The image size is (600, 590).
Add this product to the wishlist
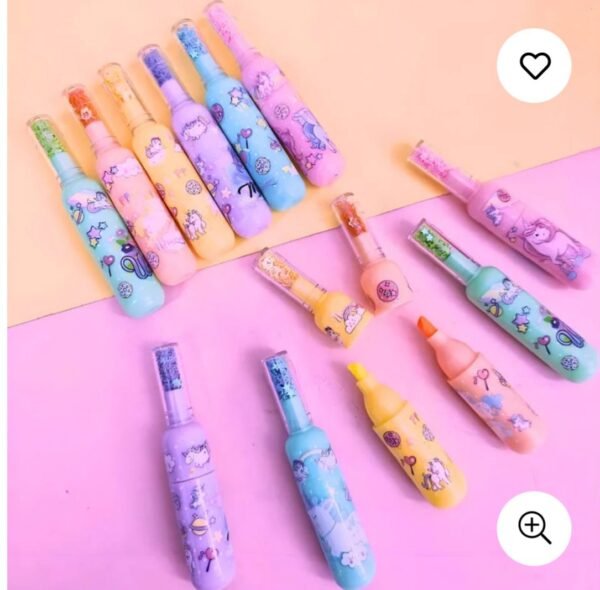coord(535,66)
